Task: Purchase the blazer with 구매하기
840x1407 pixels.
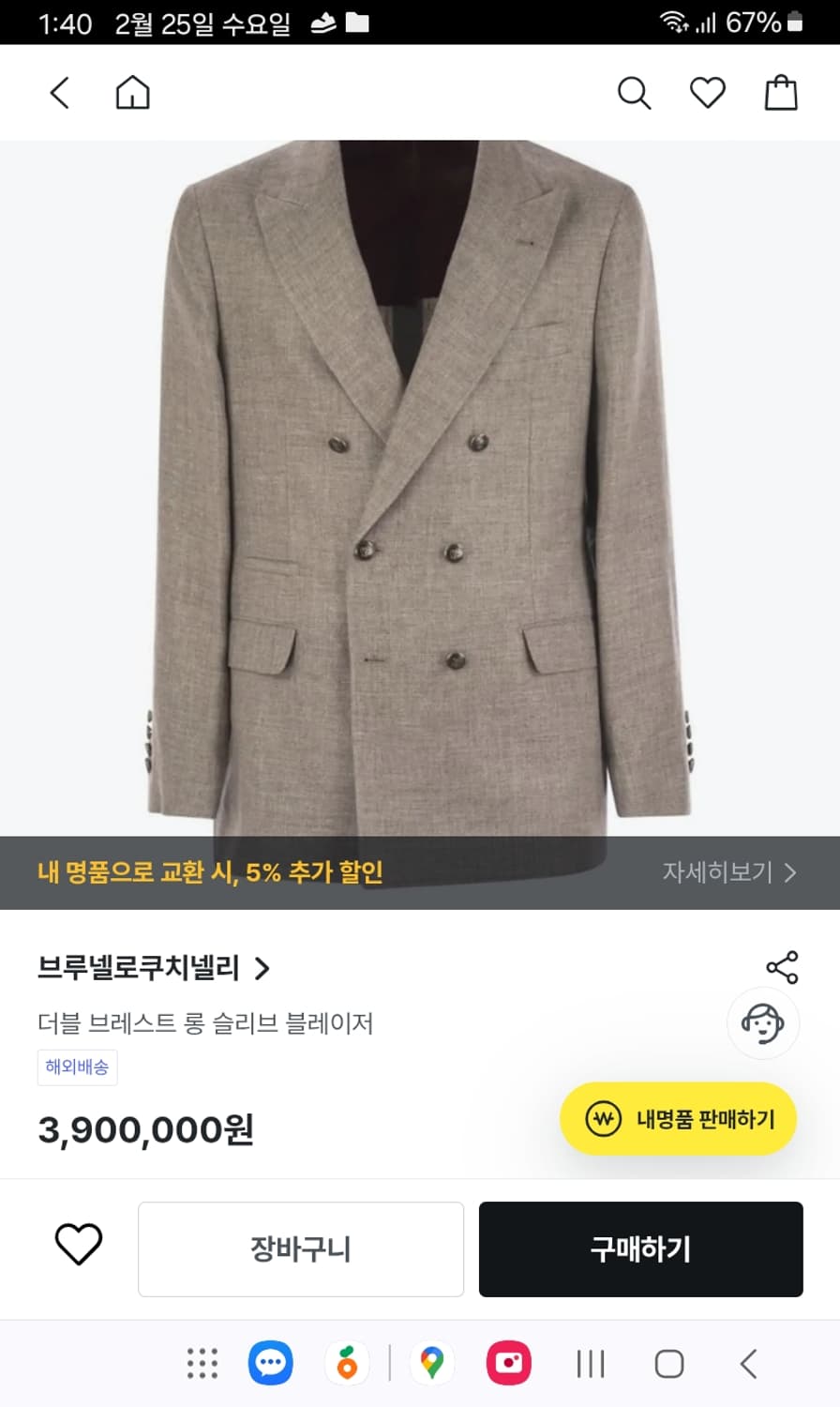Action: tap(640, 1248)
